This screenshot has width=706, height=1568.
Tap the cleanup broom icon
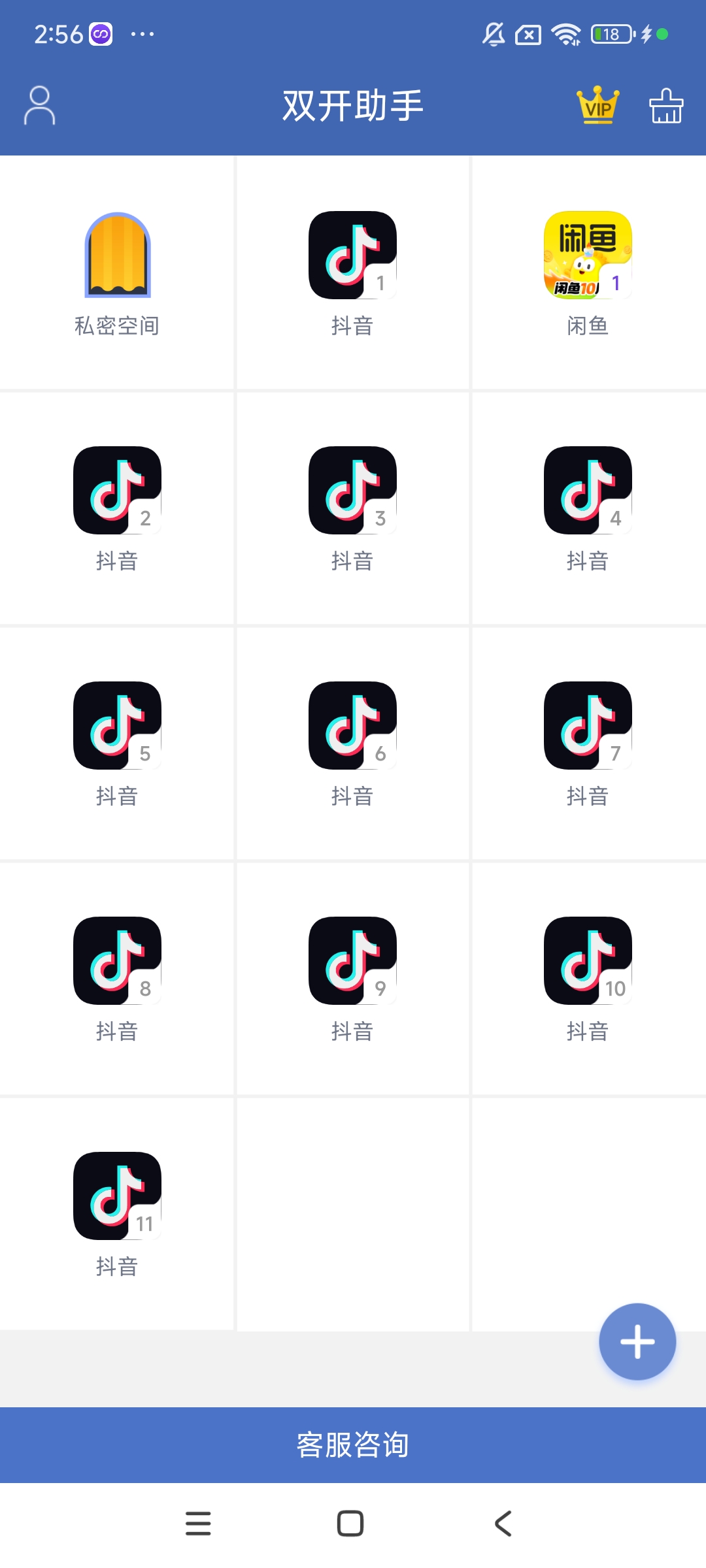(665, 105)
